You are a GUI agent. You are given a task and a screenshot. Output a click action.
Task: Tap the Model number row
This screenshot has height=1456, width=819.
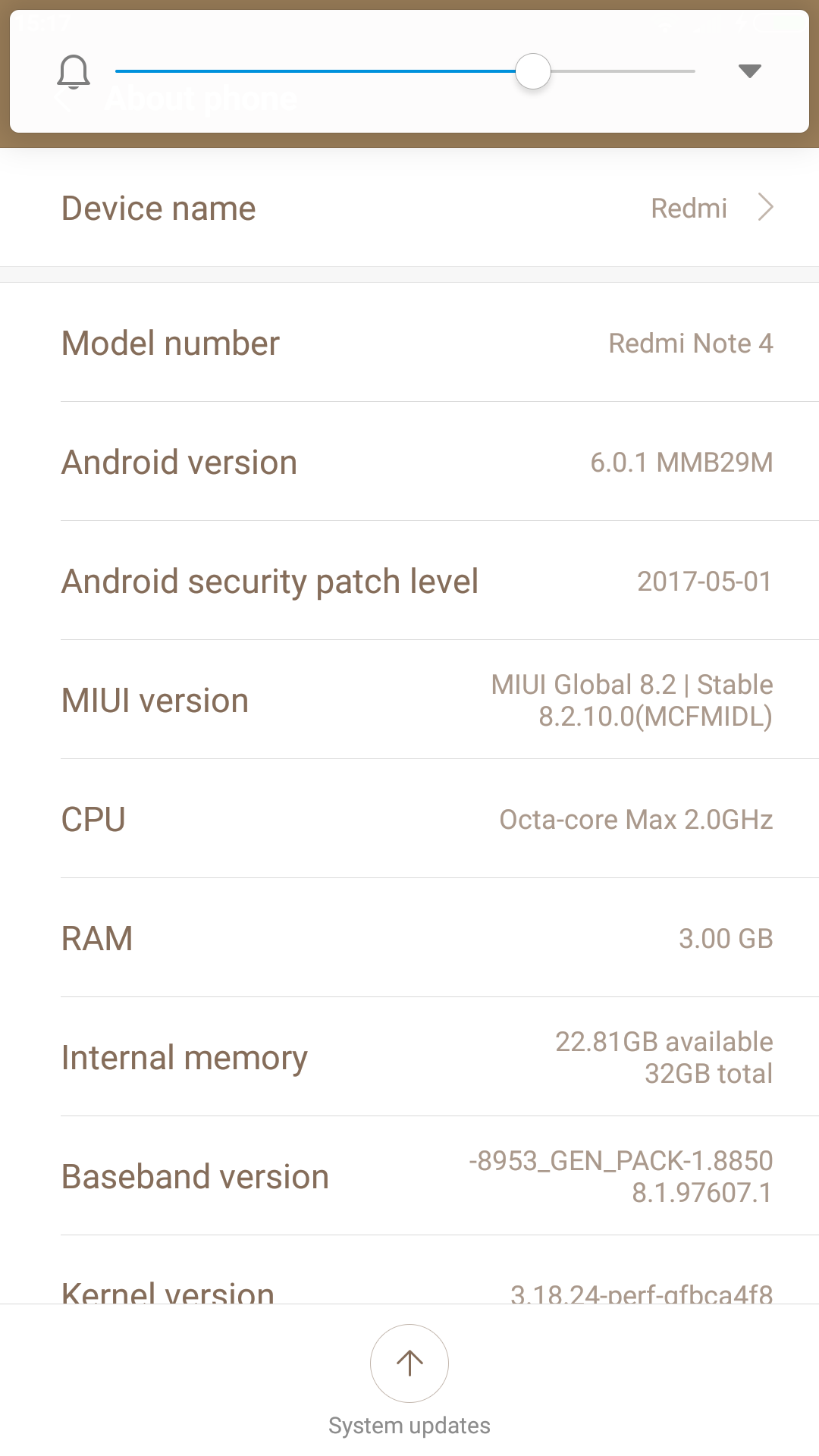click(x=409, y=343)
